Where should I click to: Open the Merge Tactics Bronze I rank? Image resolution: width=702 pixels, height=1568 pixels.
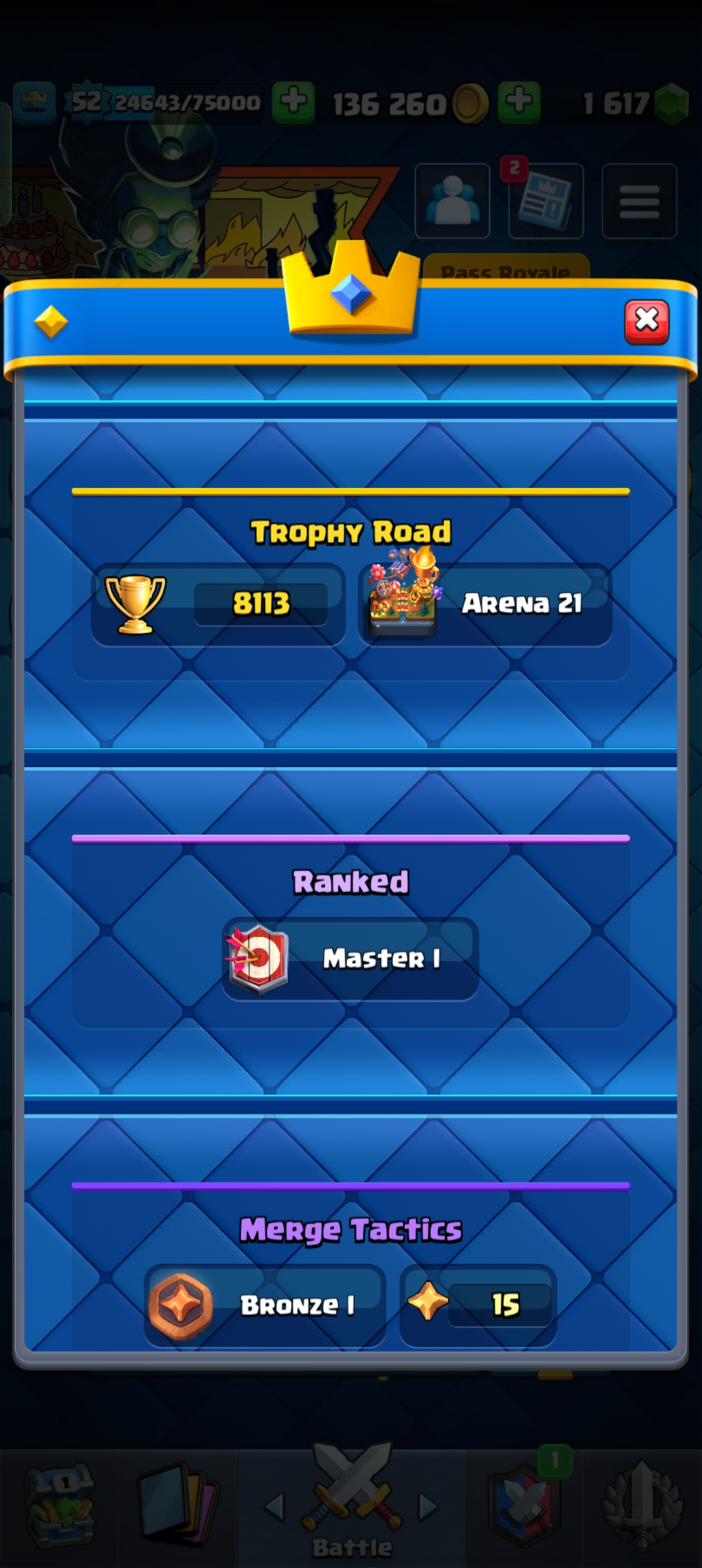[x=265, y=1305]
